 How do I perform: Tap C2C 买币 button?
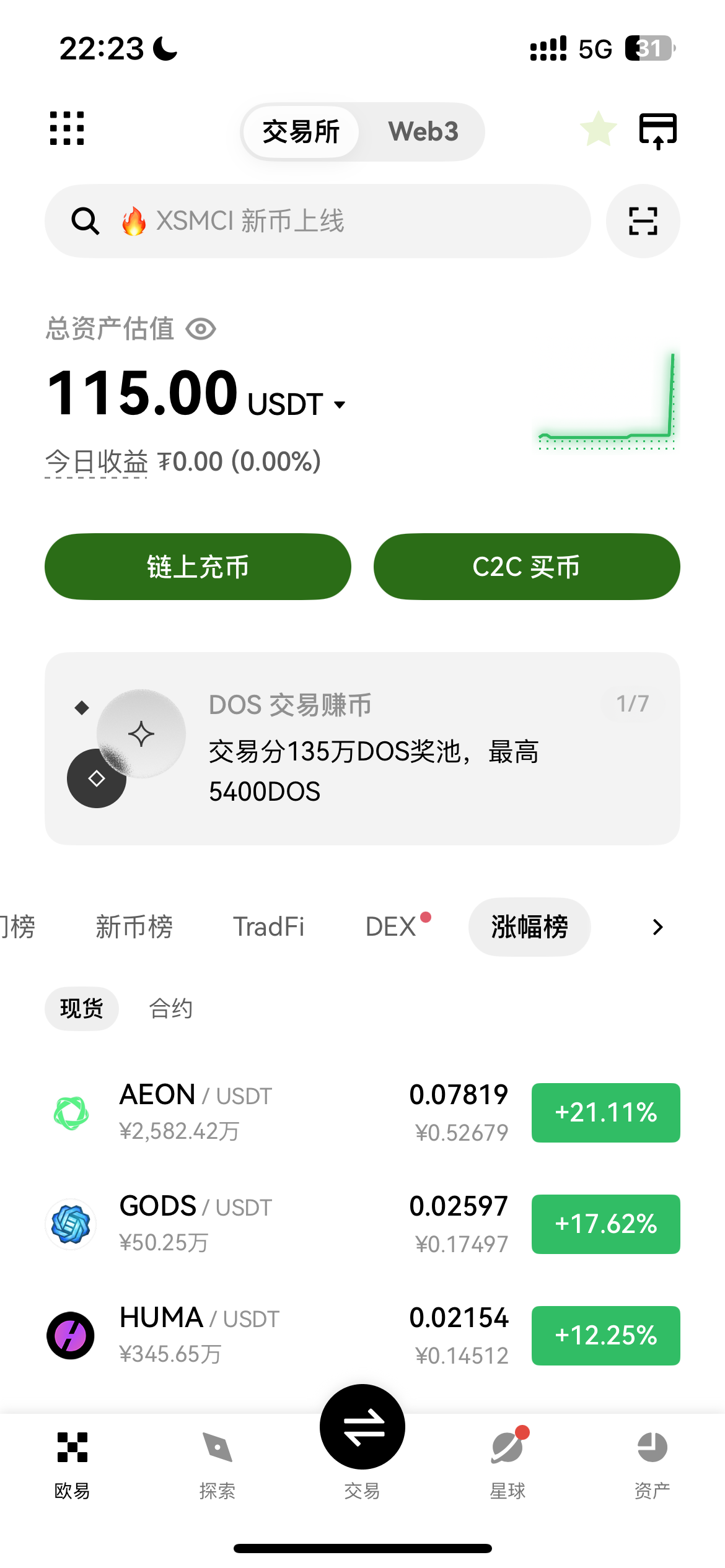[527, 567]
